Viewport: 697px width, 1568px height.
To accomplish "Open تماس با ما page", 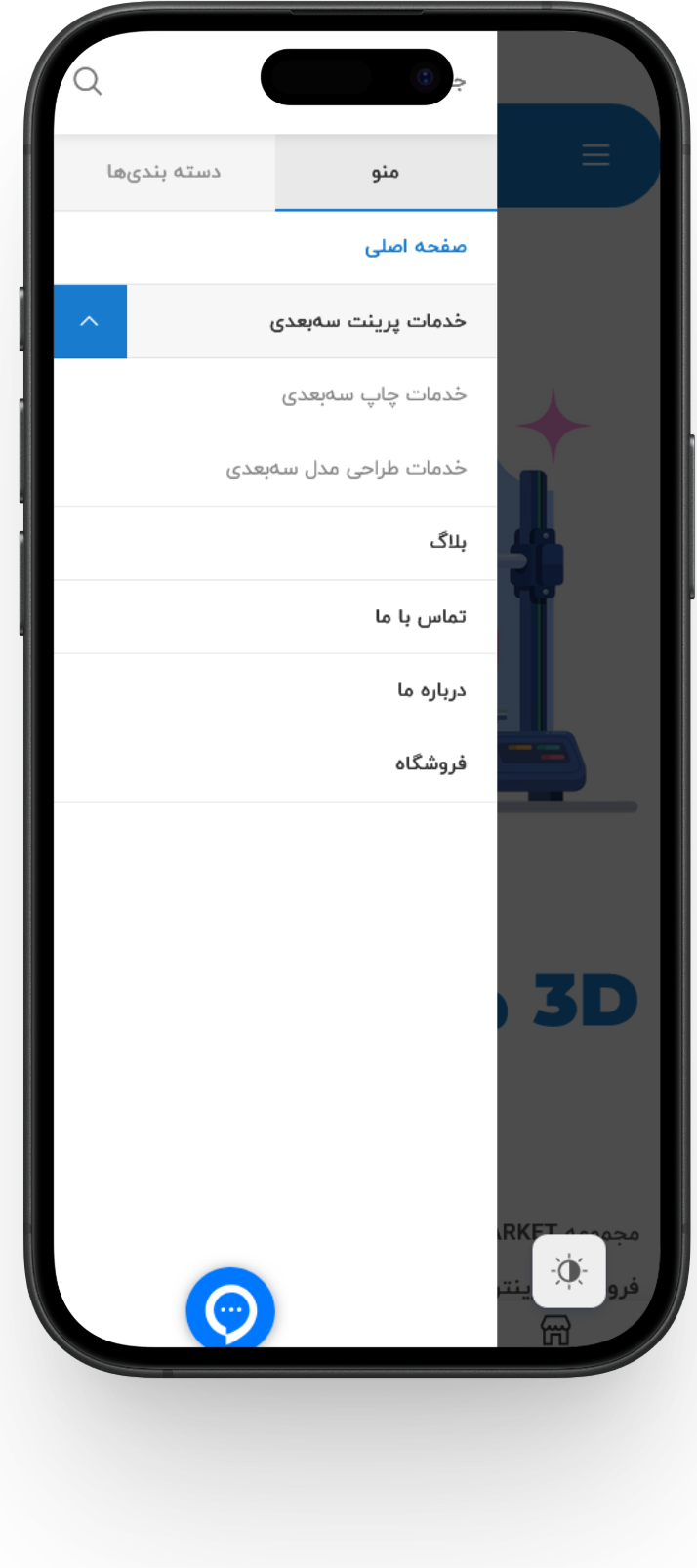I will coord(421,616).
